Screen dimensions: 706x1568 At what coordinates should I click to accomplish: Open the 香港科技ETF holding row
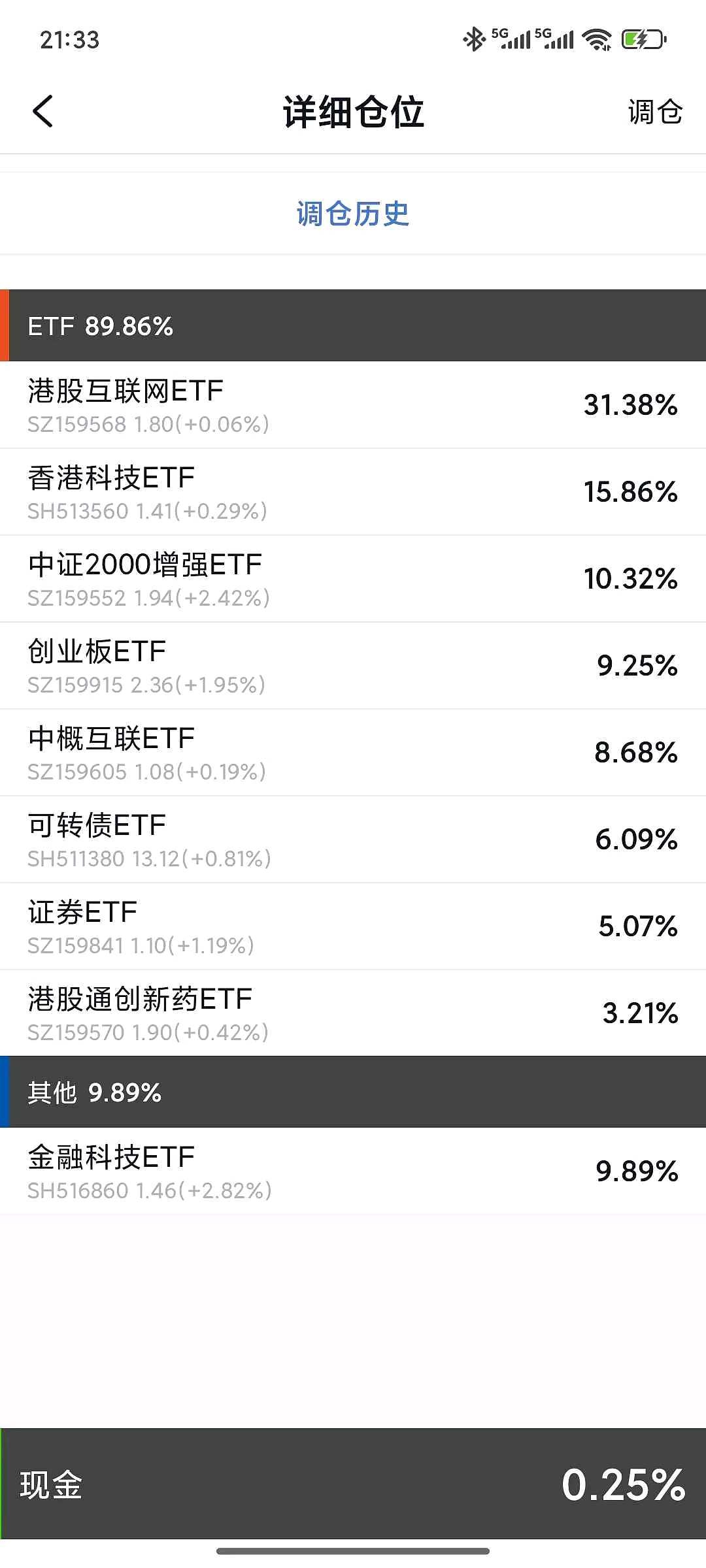[x=353, y=492]
